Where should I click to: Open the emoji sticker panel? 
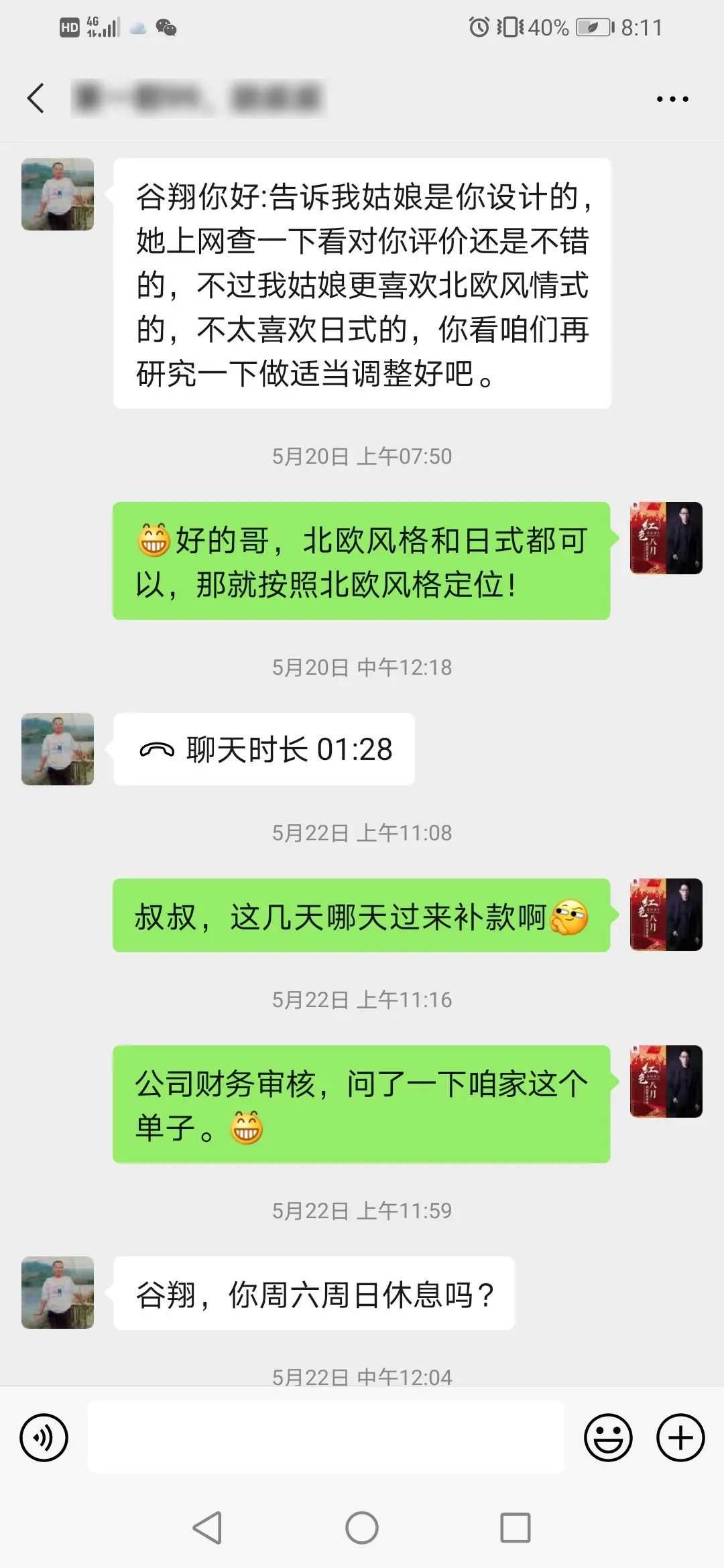pyautogui.click(x=608, y=1437)
